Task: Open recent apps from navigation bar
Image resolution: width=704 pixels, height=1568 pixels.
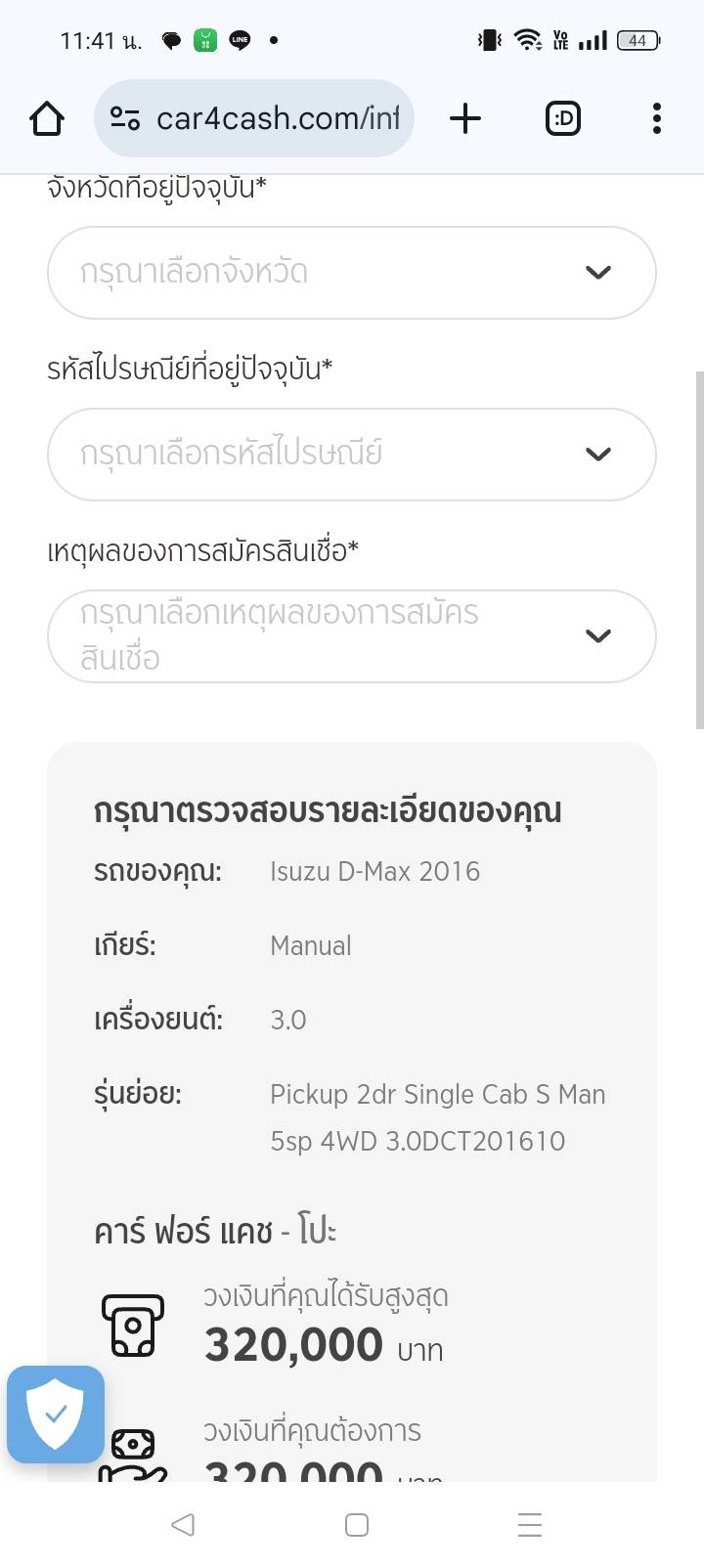Action: (529, 1524)
